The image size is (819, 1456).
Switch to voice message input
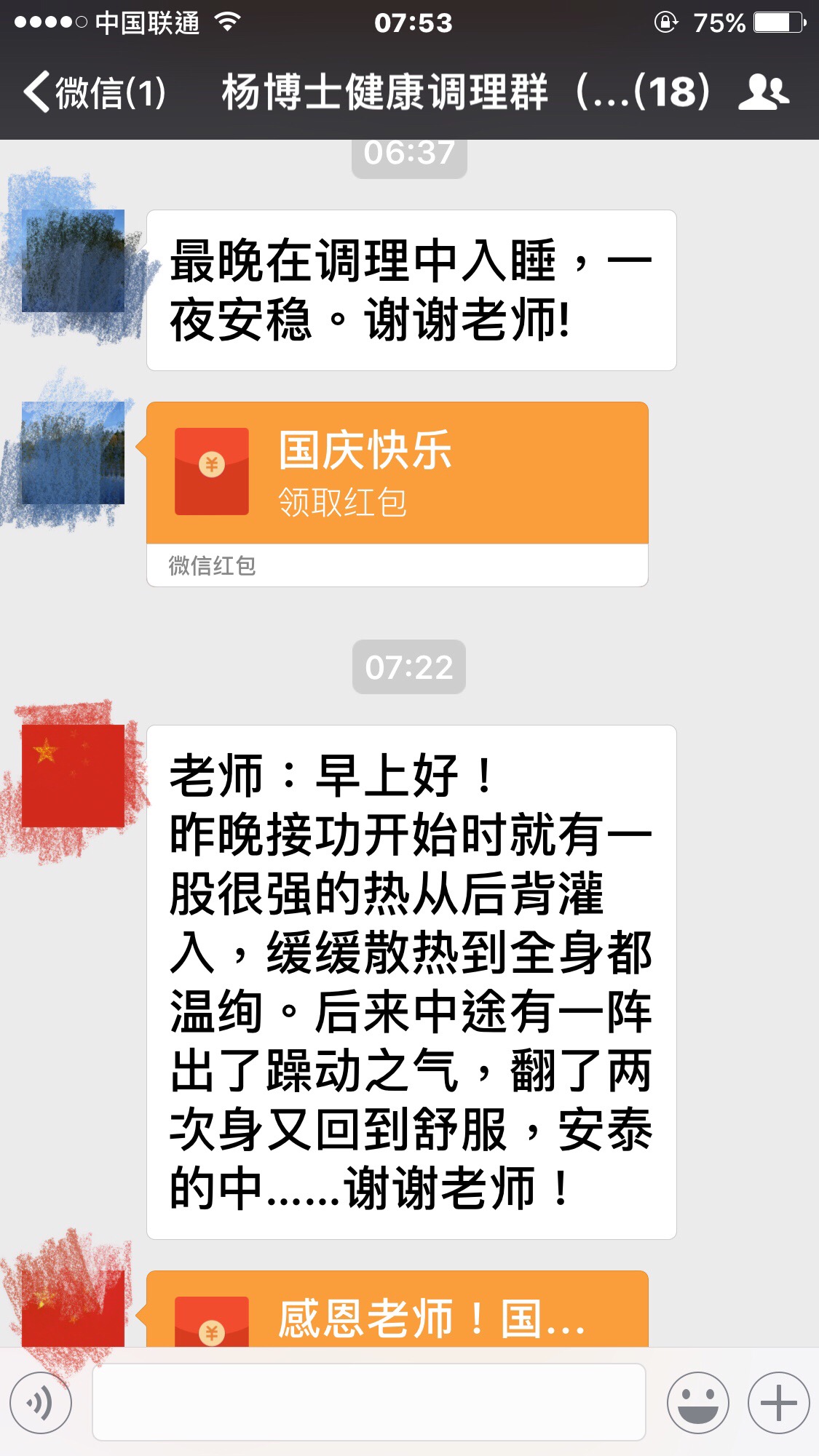(41, 1402)
